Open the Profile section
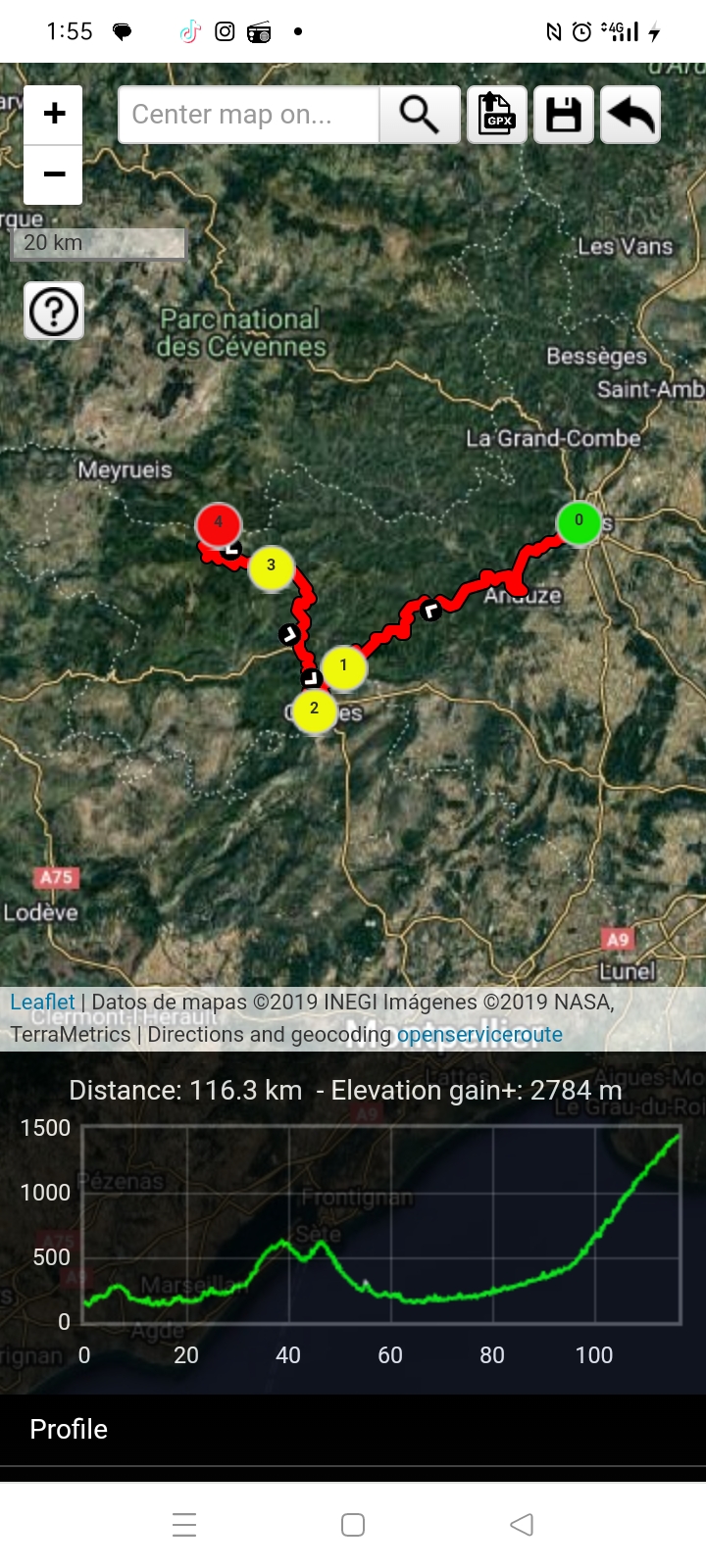The width and height of the screenshot is (706, 1568). pos(69,1429)
